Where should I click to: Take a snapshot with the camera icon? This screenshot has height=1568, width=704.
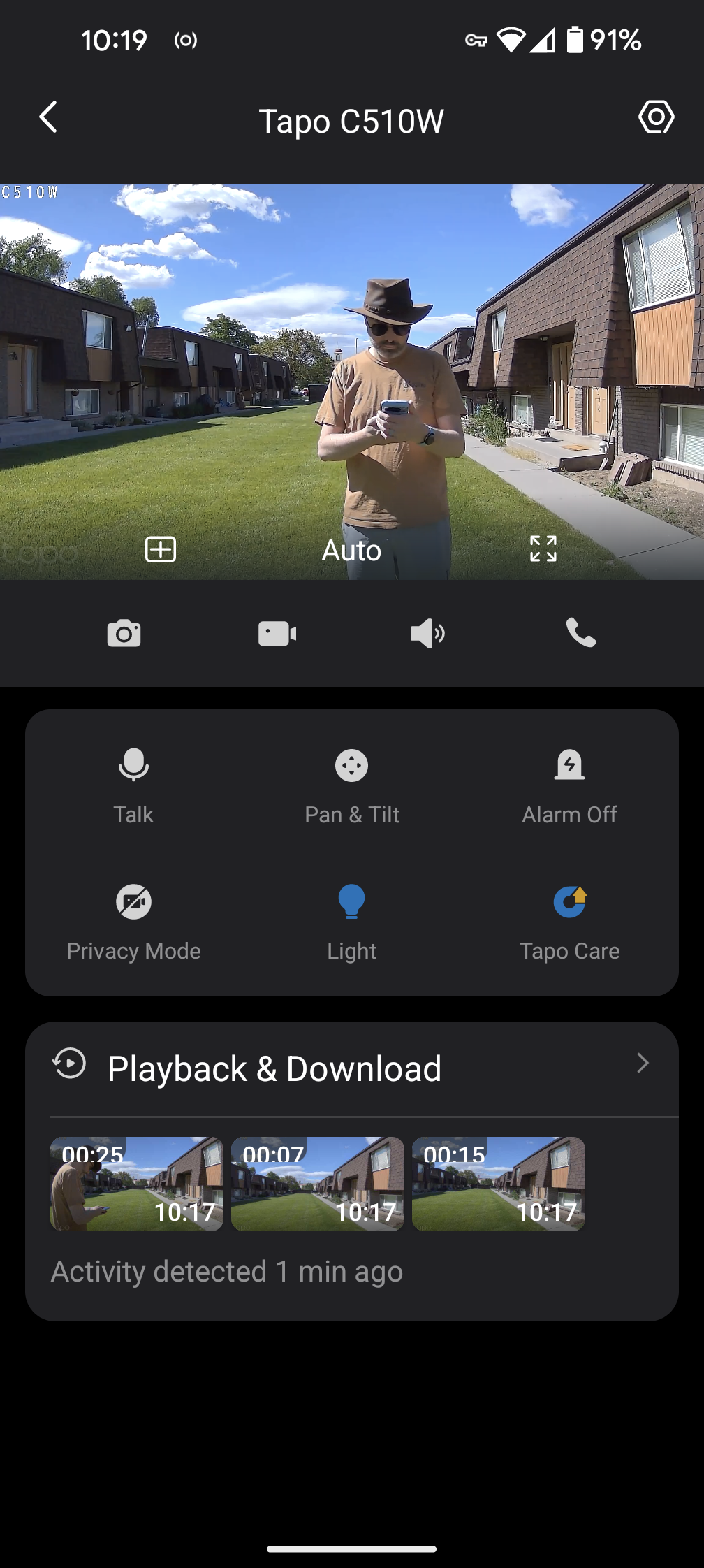124,634
